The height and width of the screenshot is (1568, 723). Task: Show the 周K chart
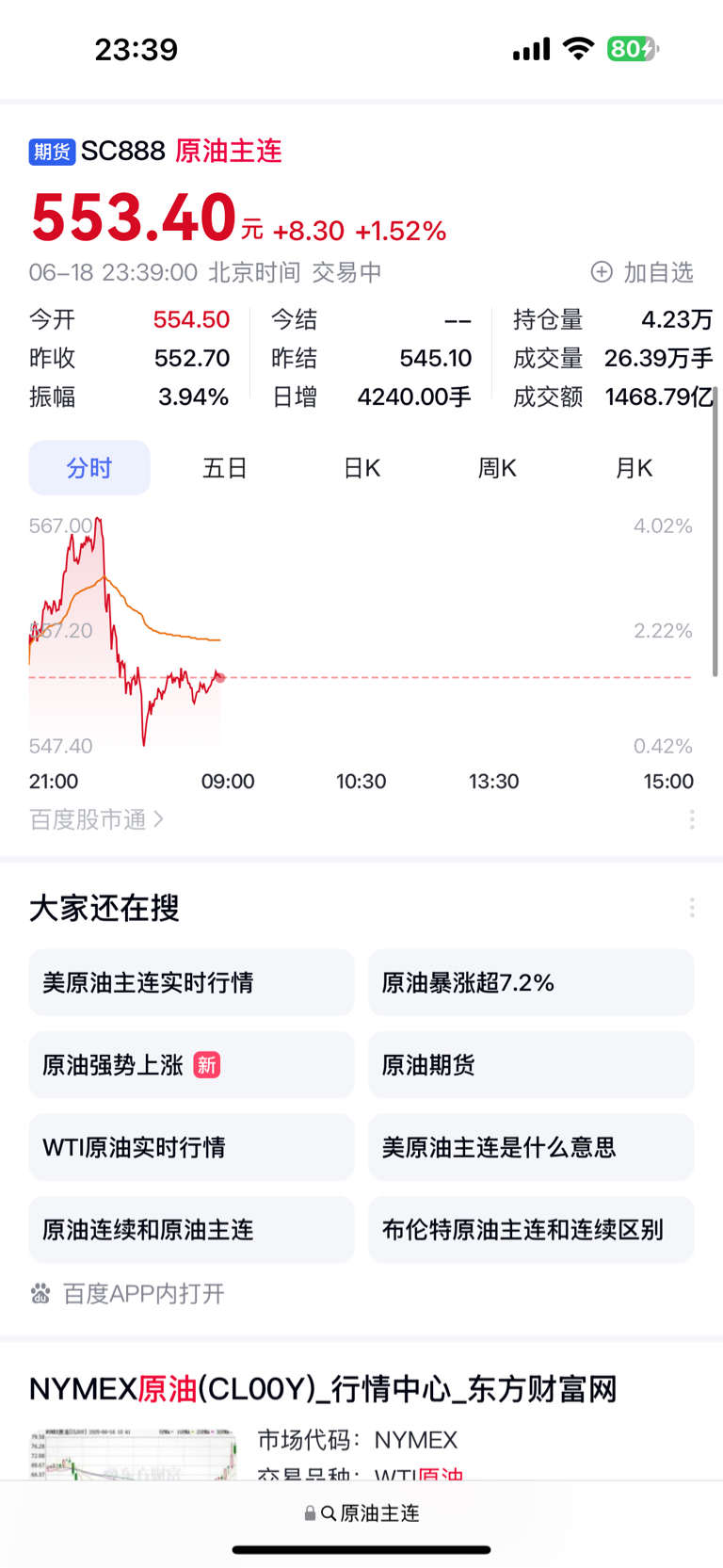[497, 468]
